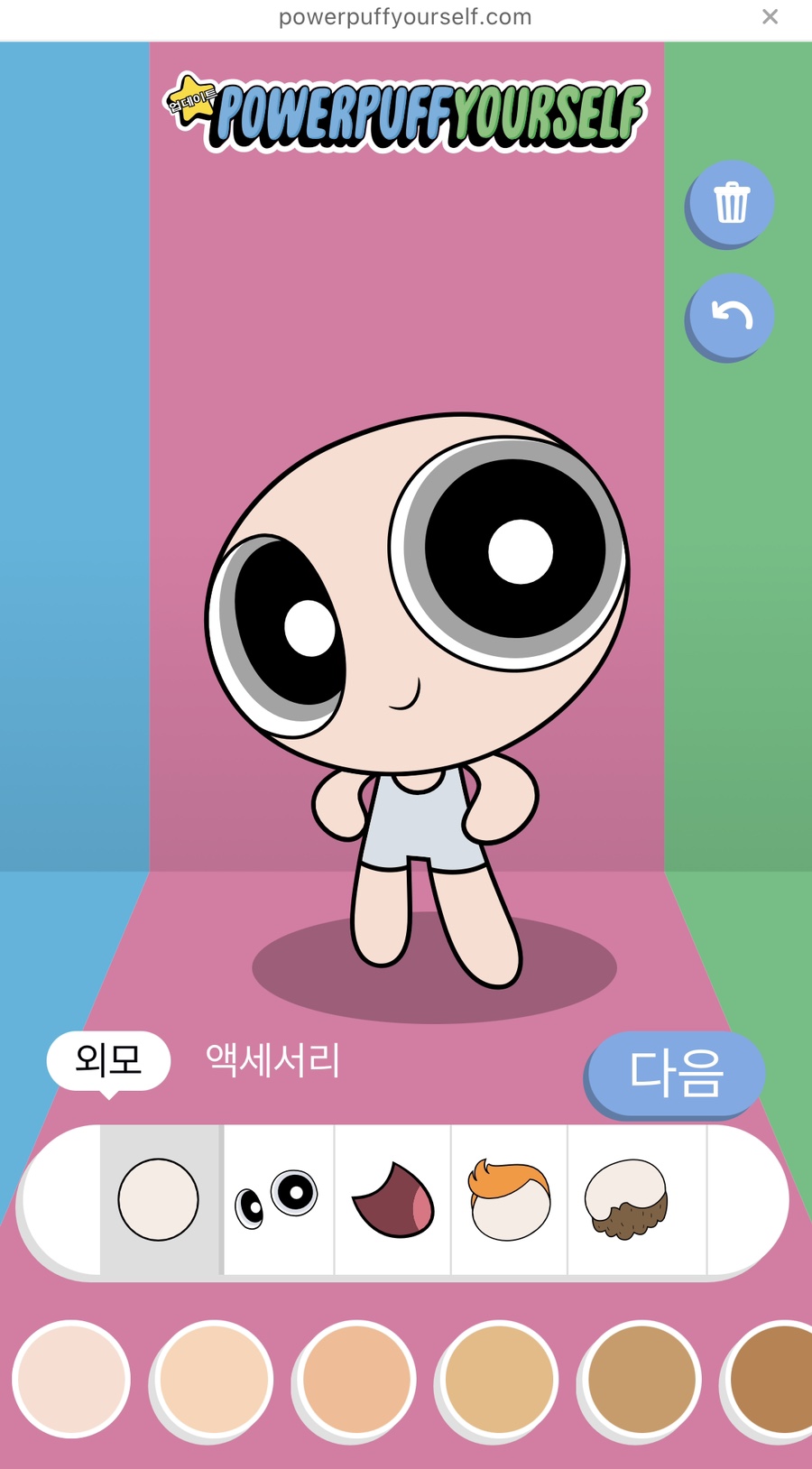Pick the golden tan skin color swatch
812x1469 pixels.
(499, 1379)
